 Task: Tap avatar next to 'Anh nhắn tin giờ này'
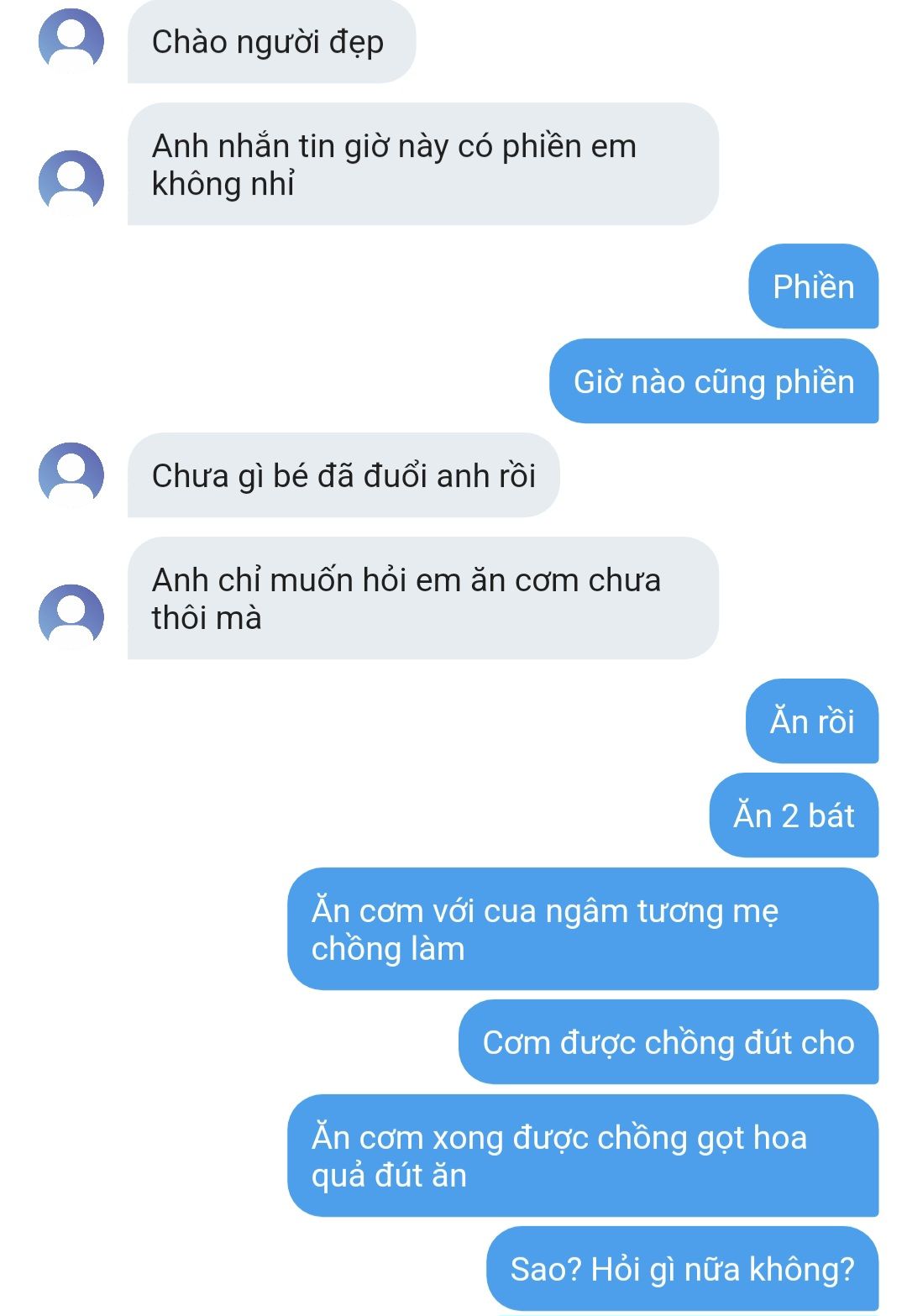pos(71,182)
